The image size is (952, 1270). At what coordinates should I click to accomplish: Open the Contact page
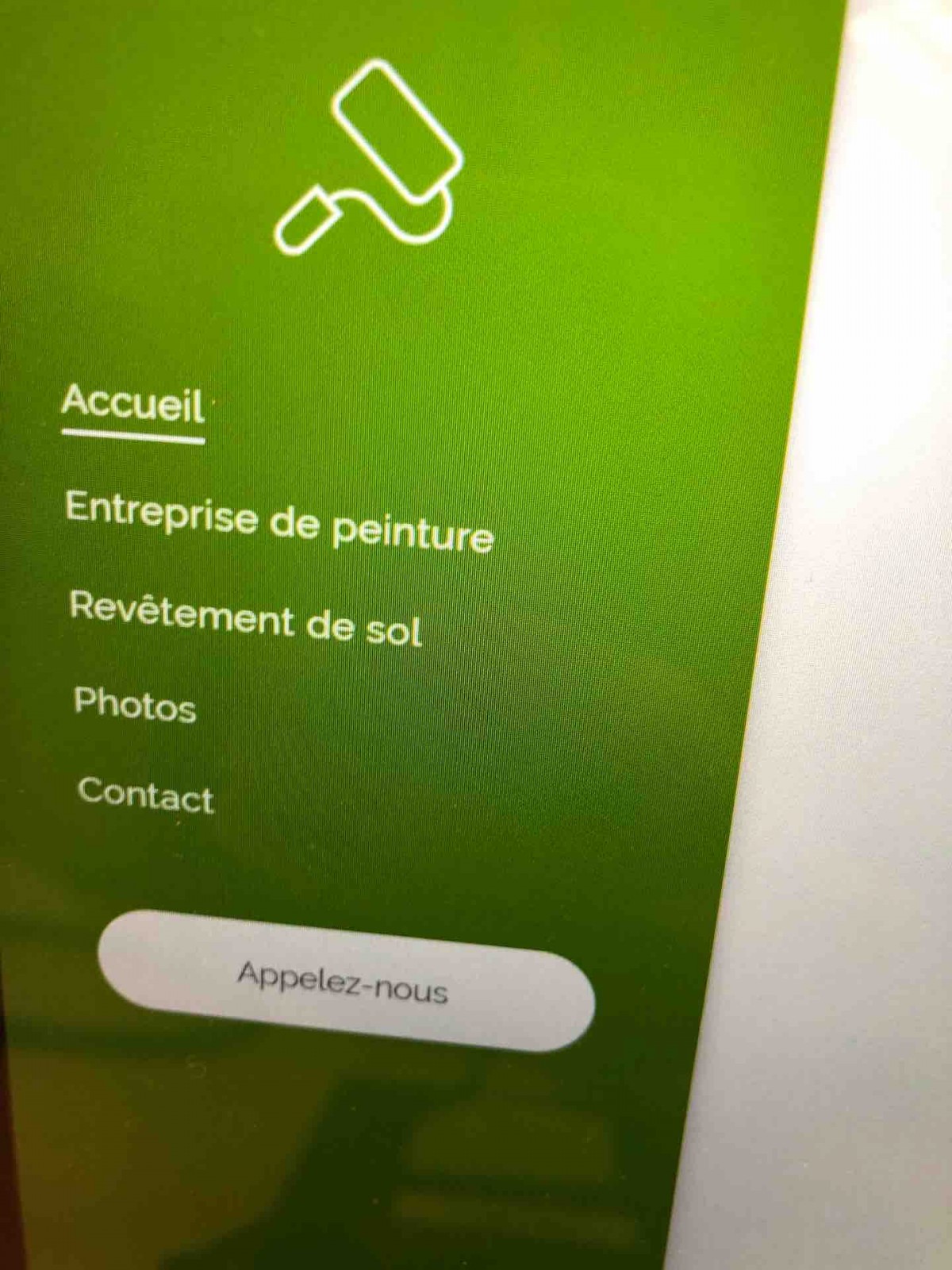tap(146, 795)
